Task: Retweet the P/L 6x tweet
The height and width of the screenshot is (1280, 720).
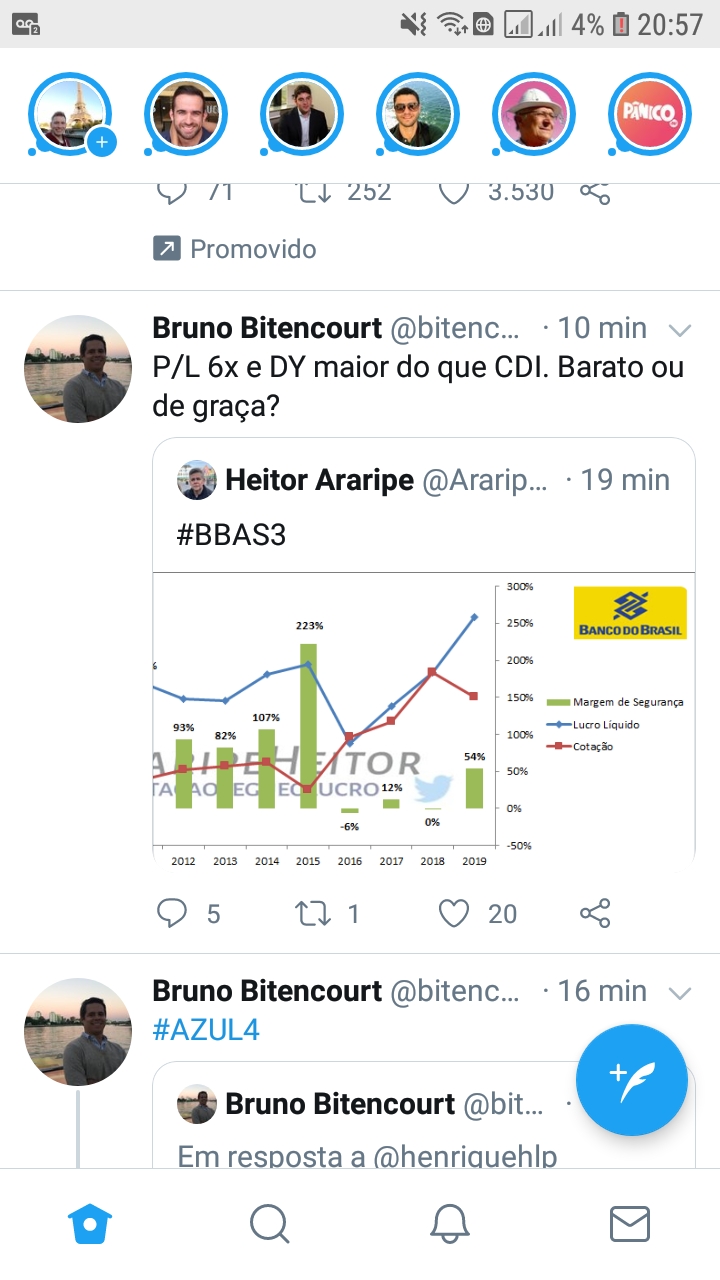Action: pos(314,913)
